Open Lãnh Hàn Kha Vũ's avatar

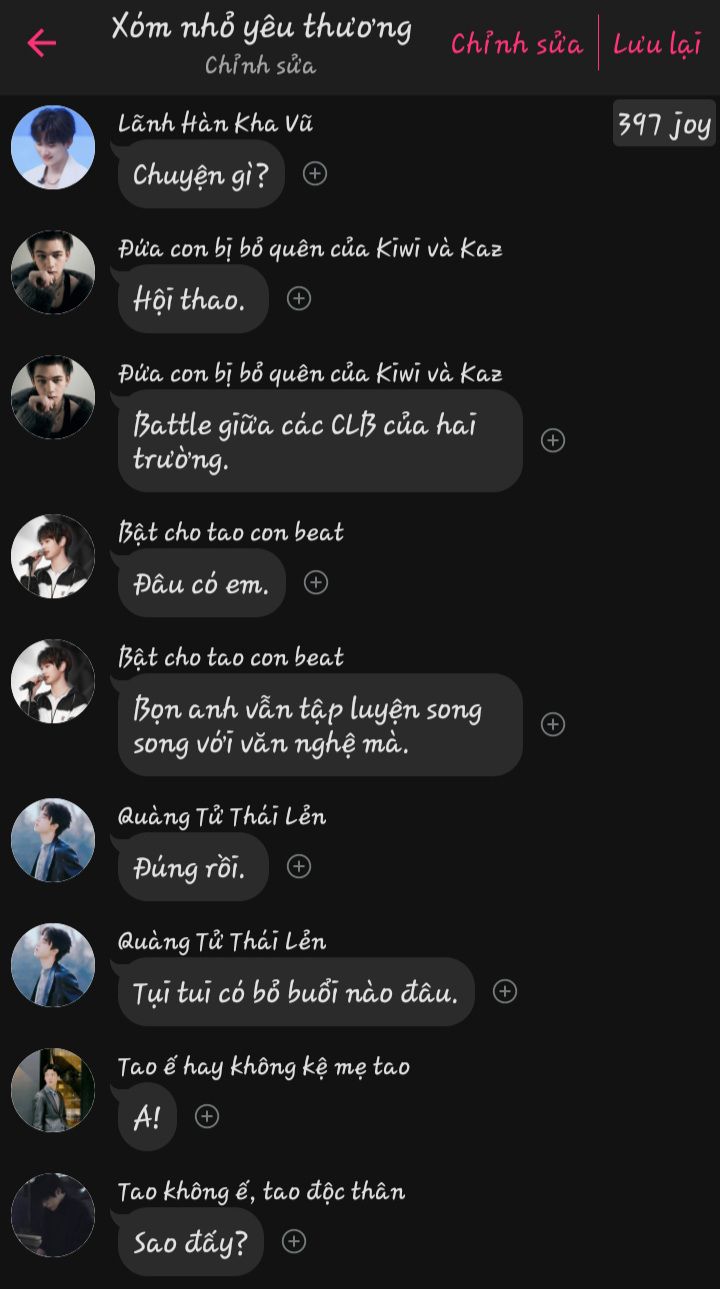pos(53,147)
